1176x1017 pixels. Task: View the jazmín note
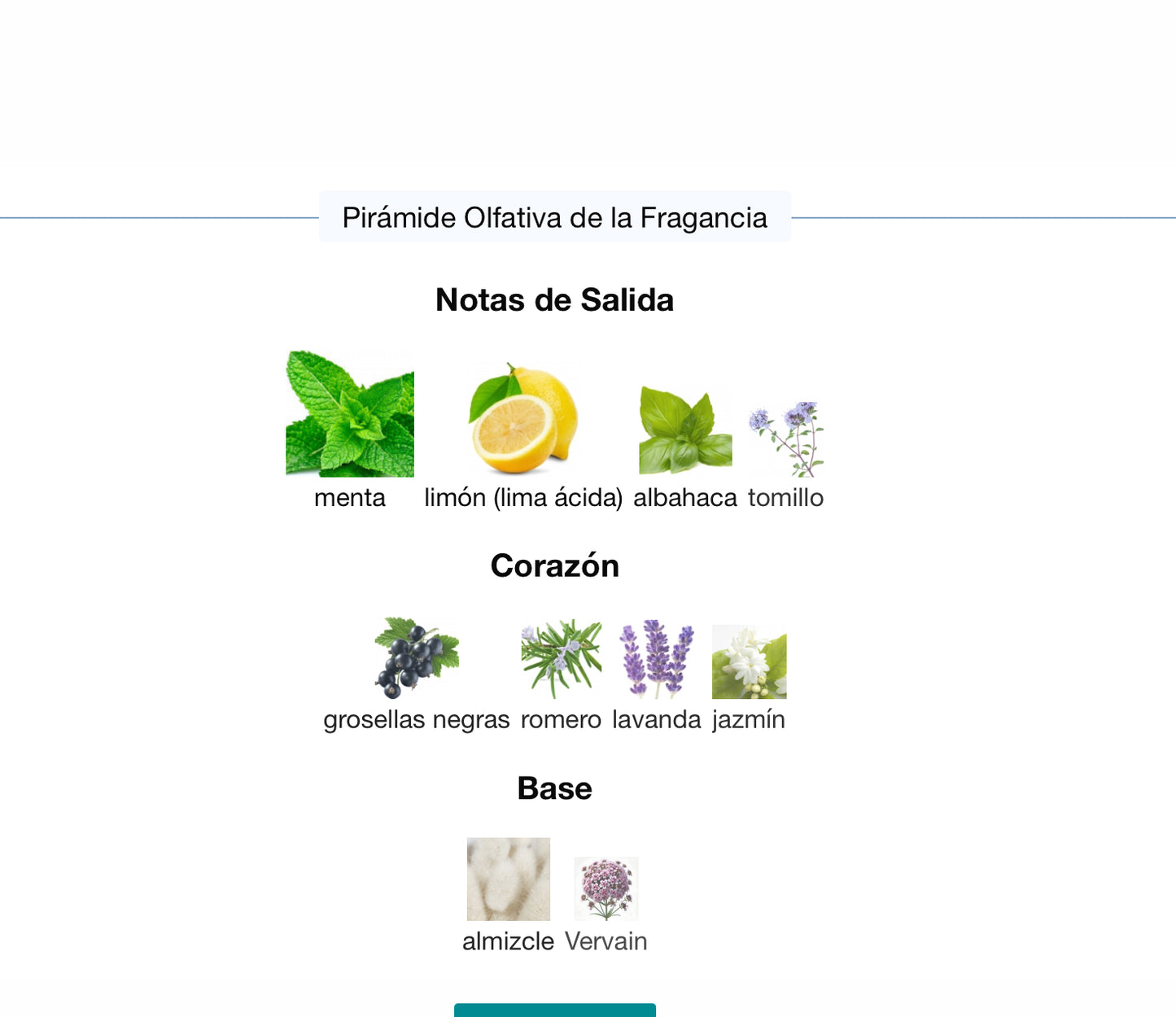(749, 661)
